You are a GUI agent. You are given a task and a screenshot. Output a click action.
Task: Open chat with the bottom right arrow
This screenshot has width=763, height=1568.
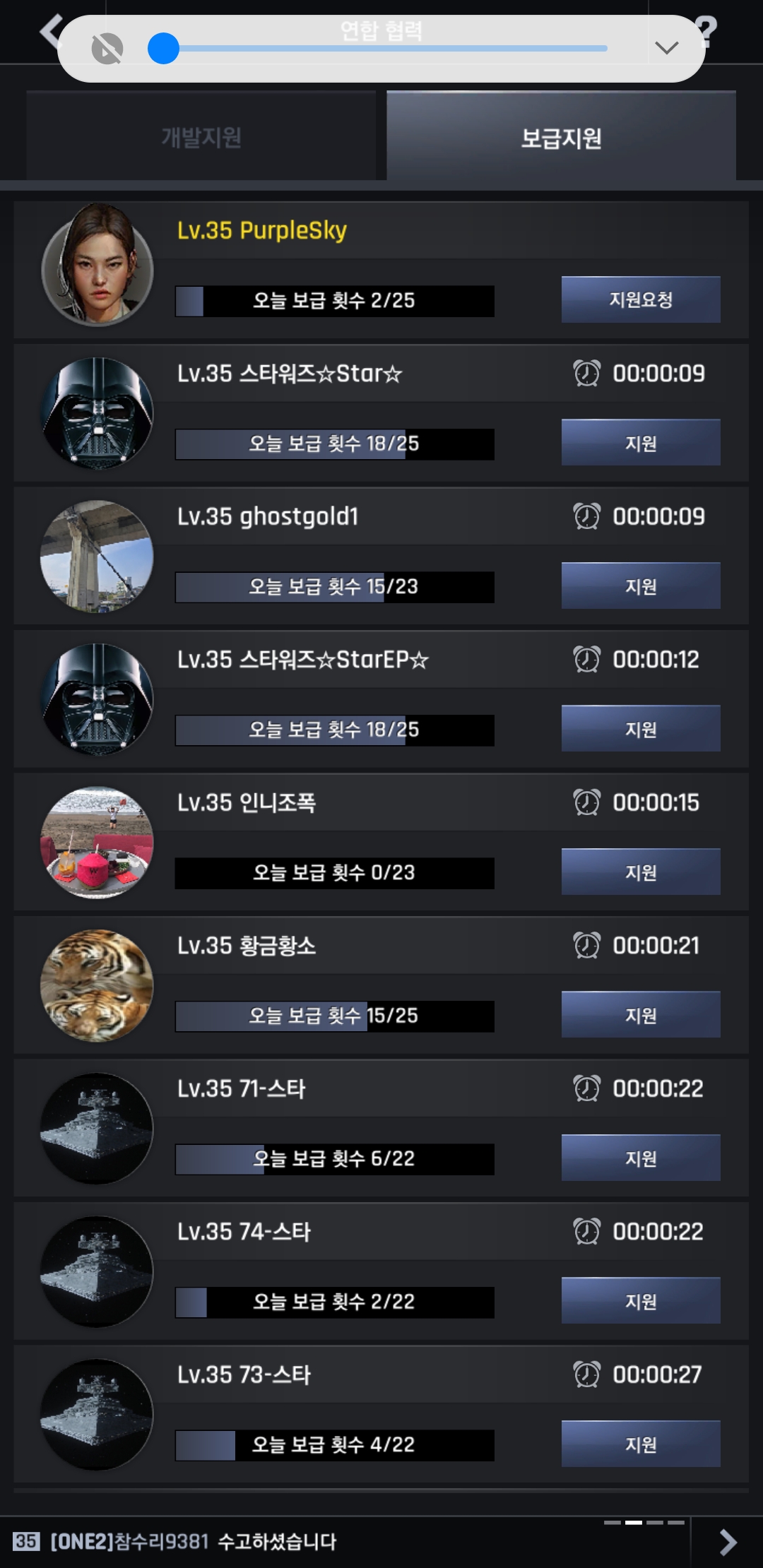click(x=728, y=1542)
